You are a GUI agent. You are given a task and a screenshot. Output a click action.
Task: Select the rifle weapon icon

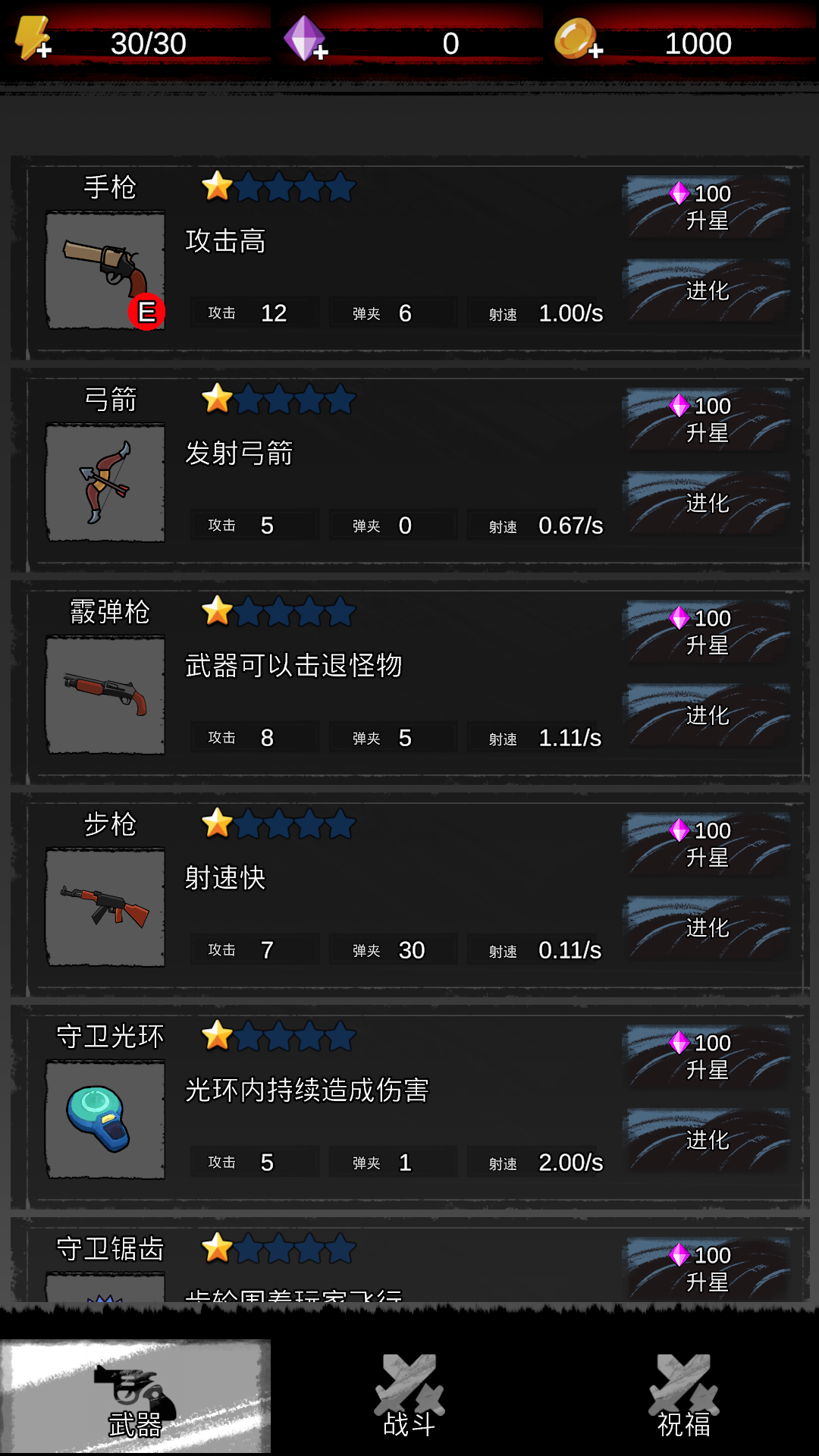(x=106, y=906)
